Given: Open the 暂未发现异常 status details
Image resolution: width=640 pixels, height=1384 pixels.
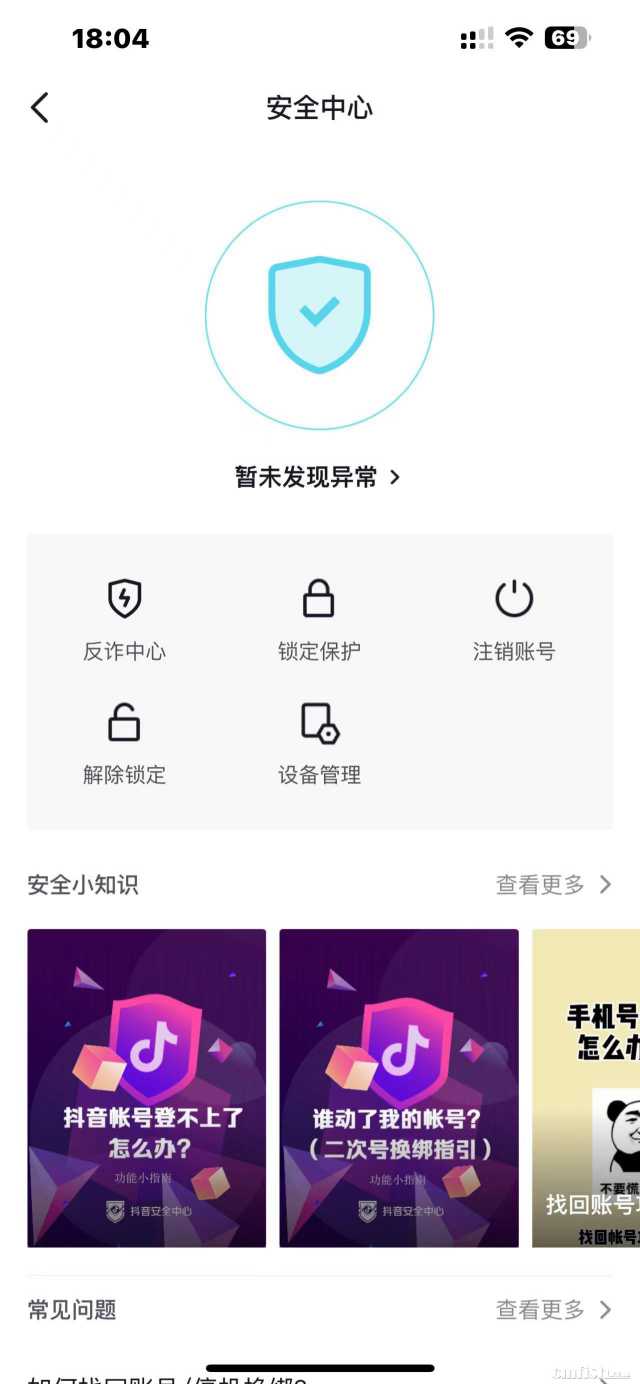Looking at the screenshot, I should 318,478.
